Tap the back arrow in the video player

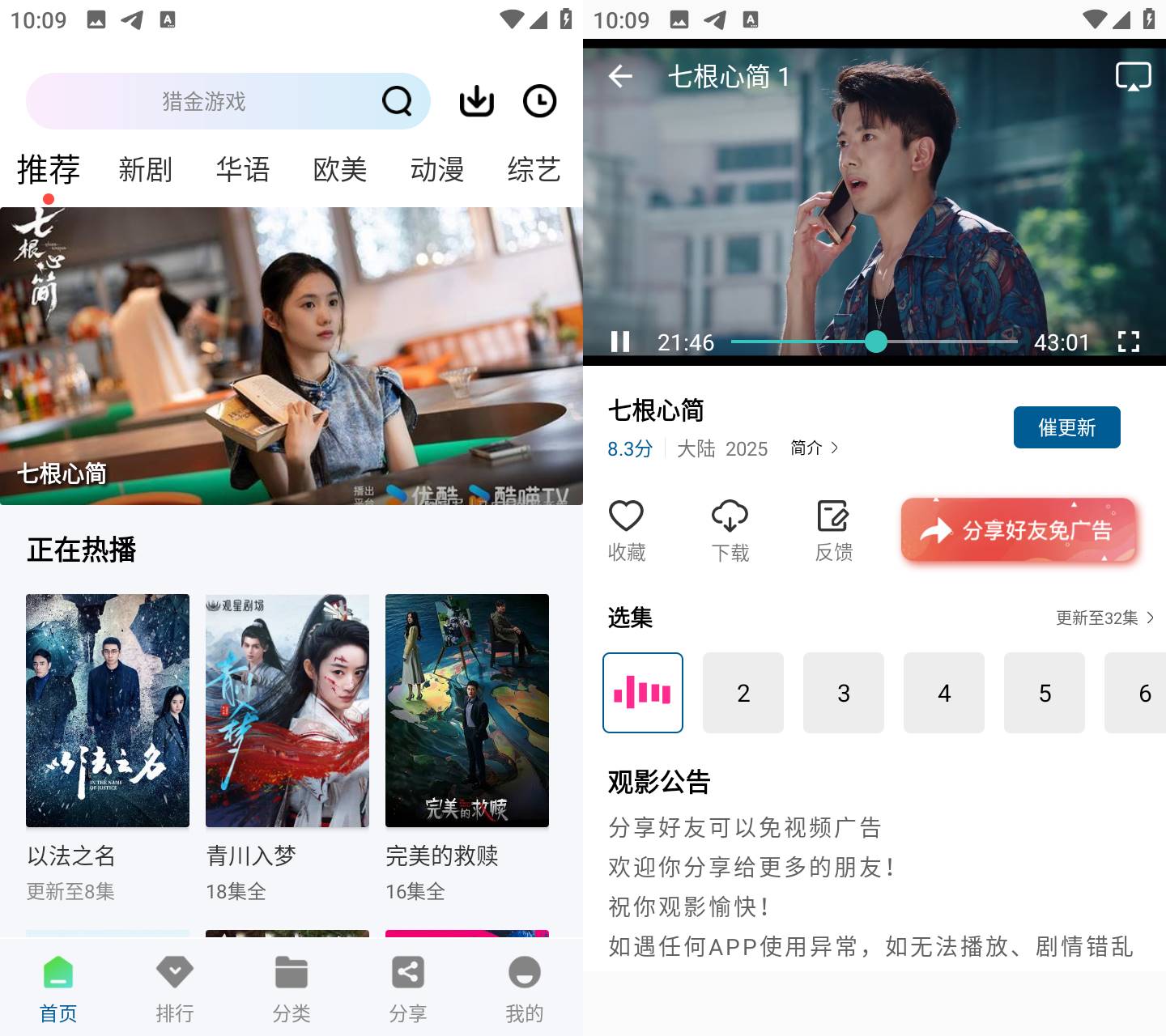click(620, 77)
